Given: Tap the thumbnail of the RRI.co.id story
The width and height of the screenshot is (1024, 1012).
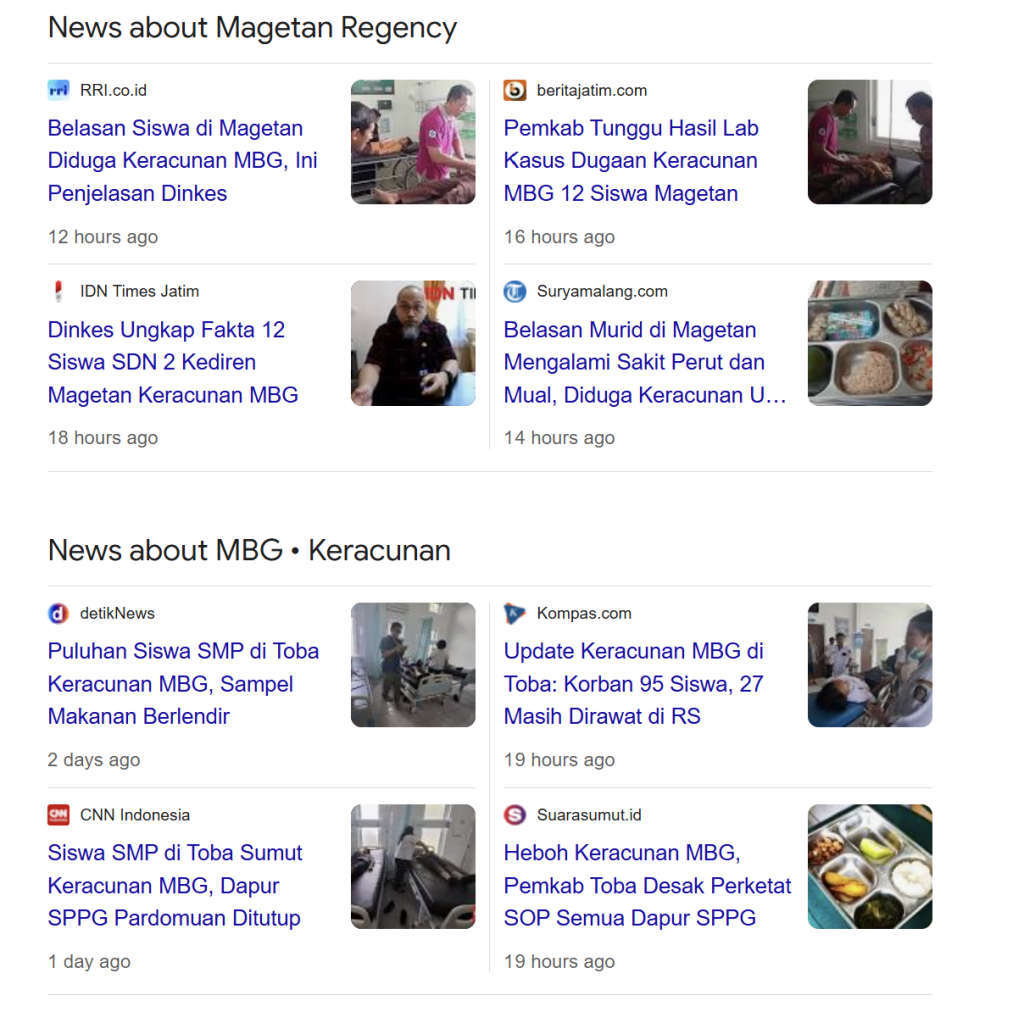Looking at the screenshot, I should pos(413,142).
